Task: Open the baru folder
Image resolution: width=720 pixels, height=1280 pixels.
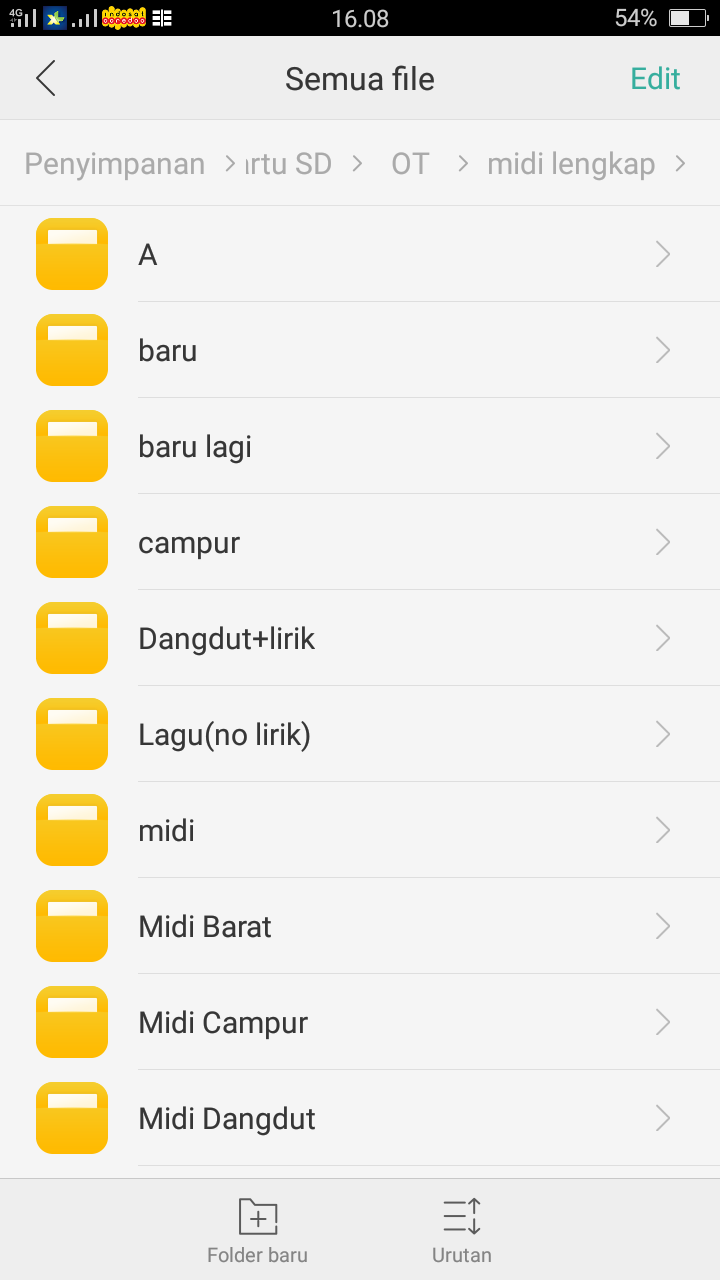Action: pyautogui.click(x=360, y=351)
